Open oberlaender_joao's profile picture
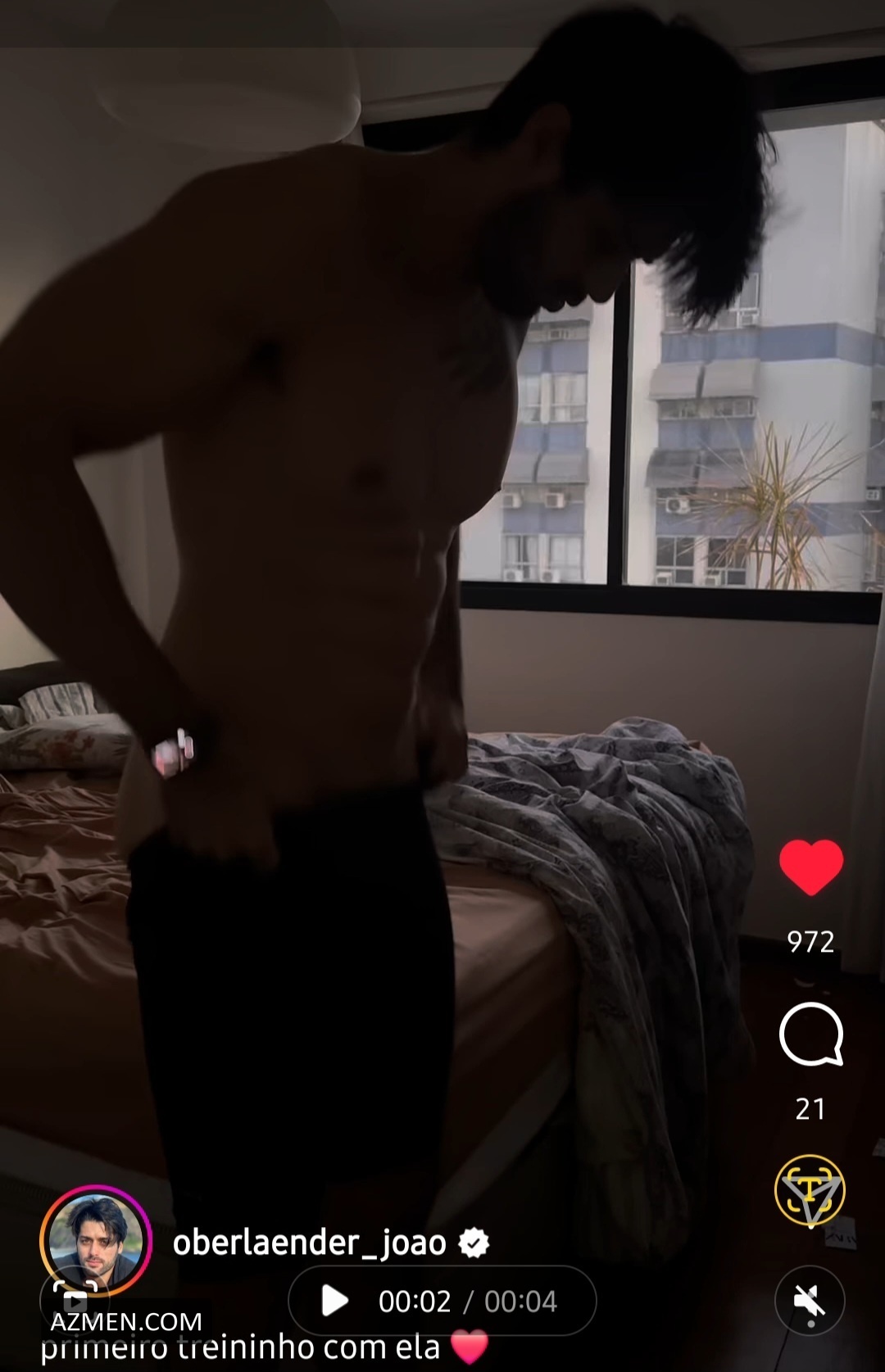 coord(96,1239)
